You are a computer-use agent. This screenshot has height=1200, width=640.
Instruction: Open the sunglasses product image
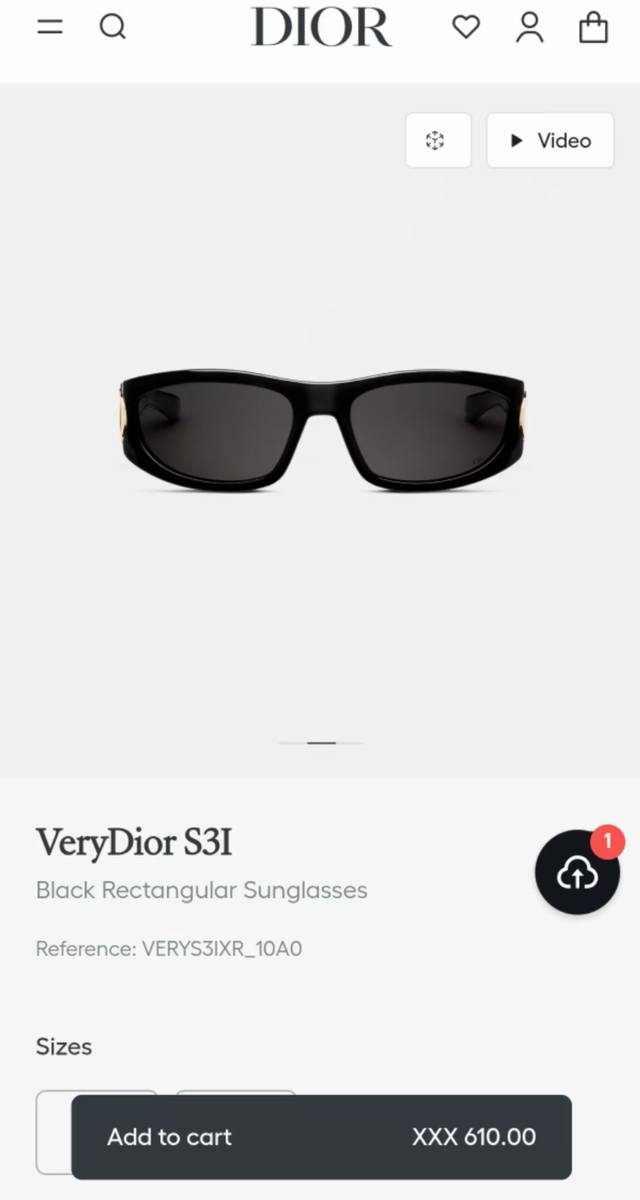[x=322, y=430]
